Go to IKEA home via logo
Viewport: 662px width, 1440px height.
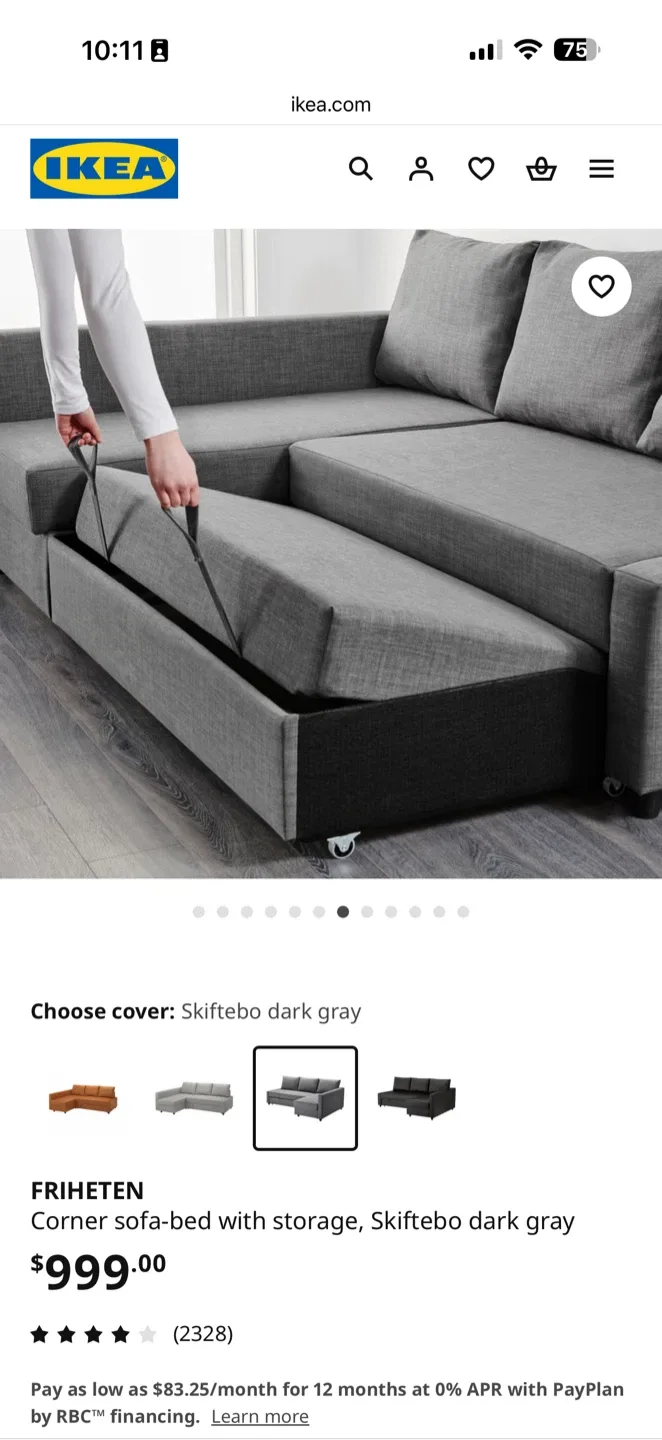click(x=104, y=169)
